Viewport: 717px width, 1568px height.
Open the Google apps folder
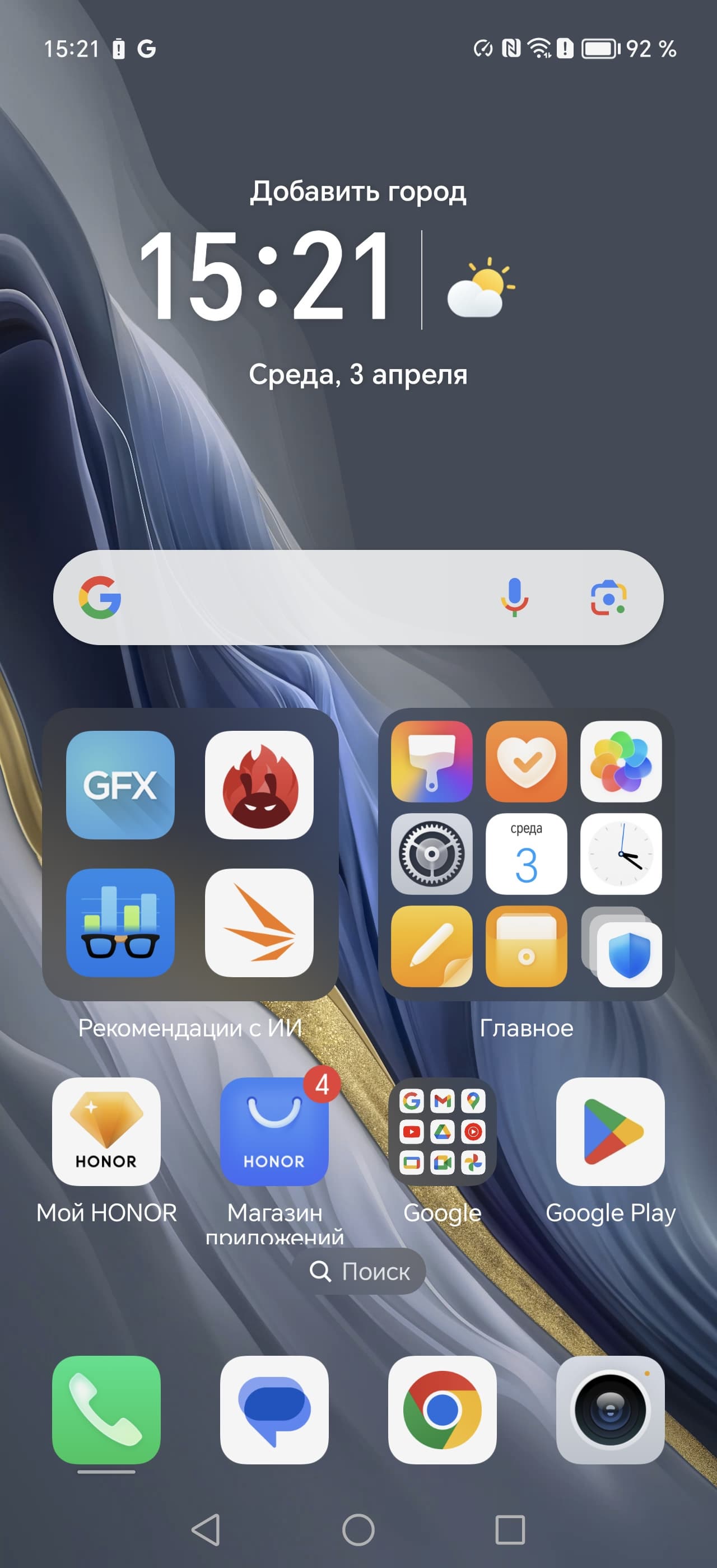point(442,1131)
